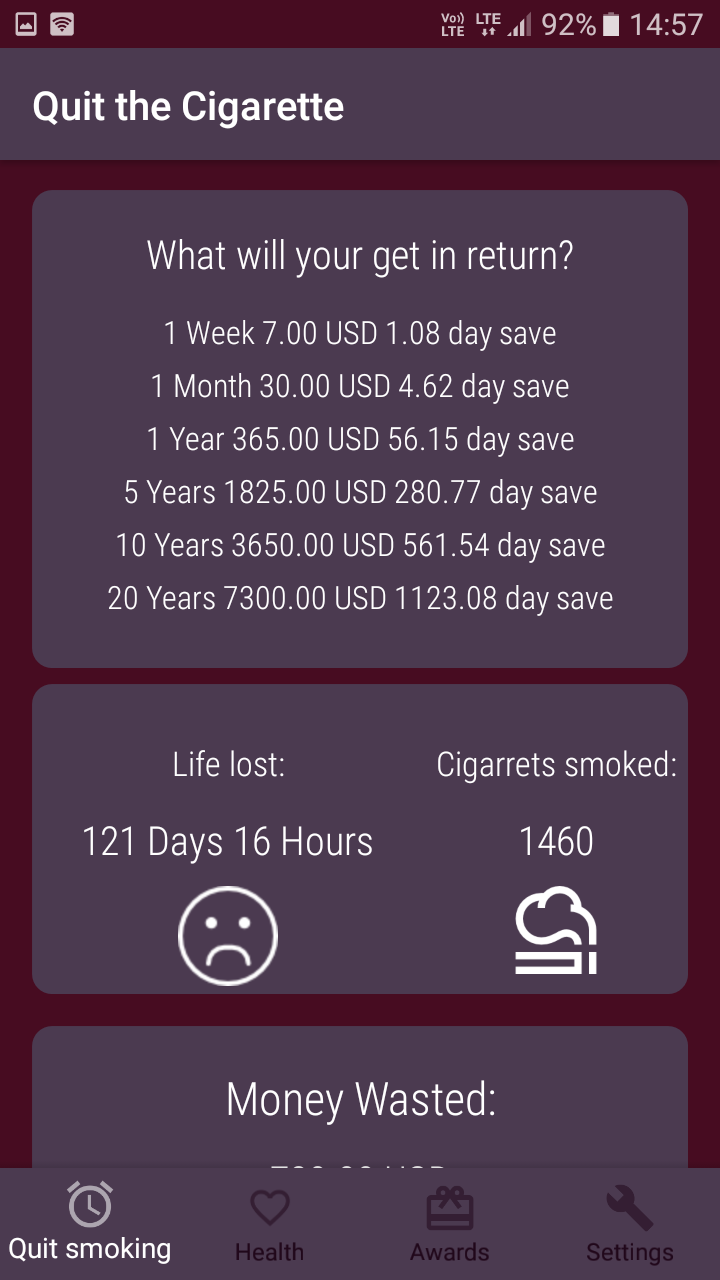720x1280 pixels.
Task: Open Settings via the wrench icon
Action: coord(629,1205)
